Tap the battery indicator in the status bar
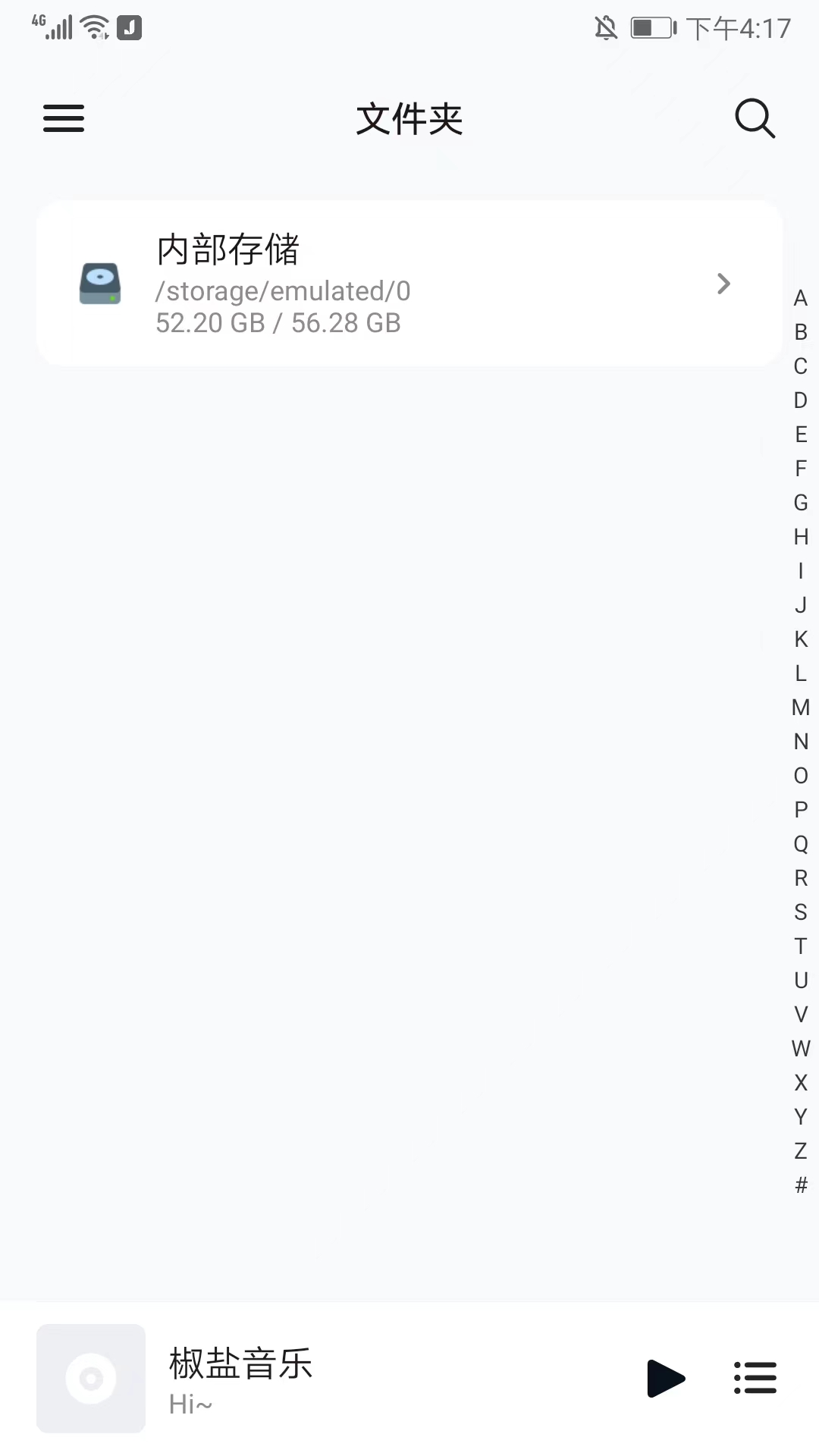The image size is (819, 1456). (x=654, y=27)
